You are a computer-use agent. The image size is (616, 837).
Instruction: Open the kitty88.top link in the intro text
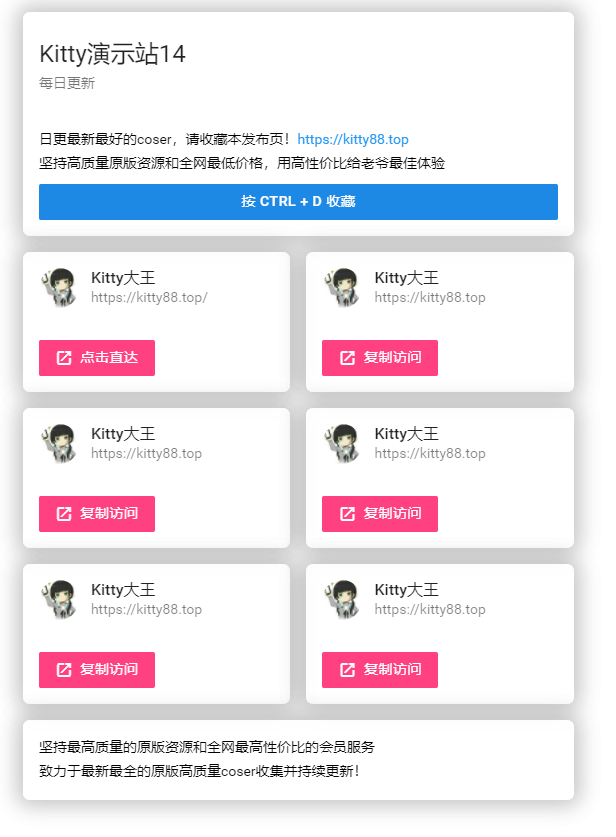[353, 140]
